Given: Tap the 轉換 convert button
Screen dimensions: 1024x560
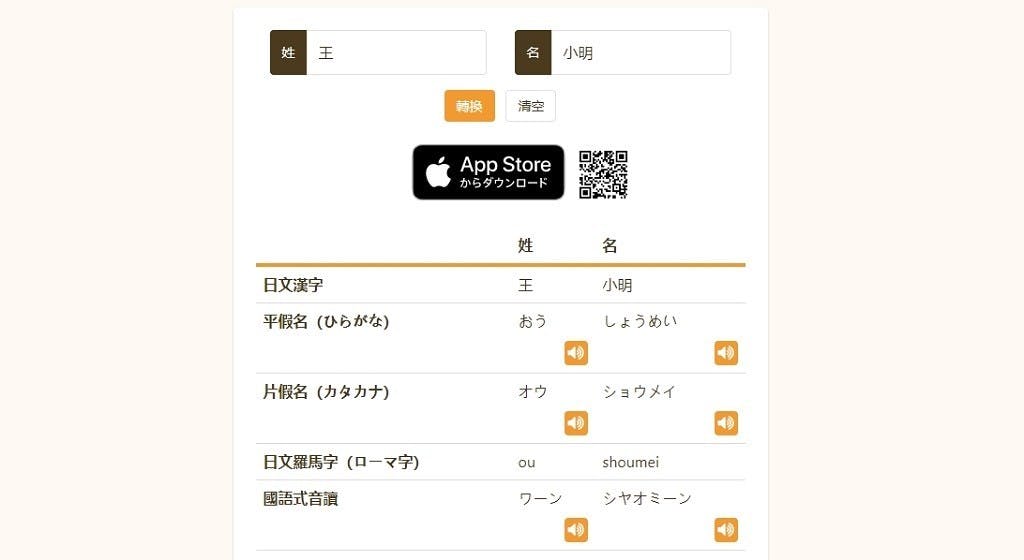Looking at the screenshot, I should click(x=469, y=106).
